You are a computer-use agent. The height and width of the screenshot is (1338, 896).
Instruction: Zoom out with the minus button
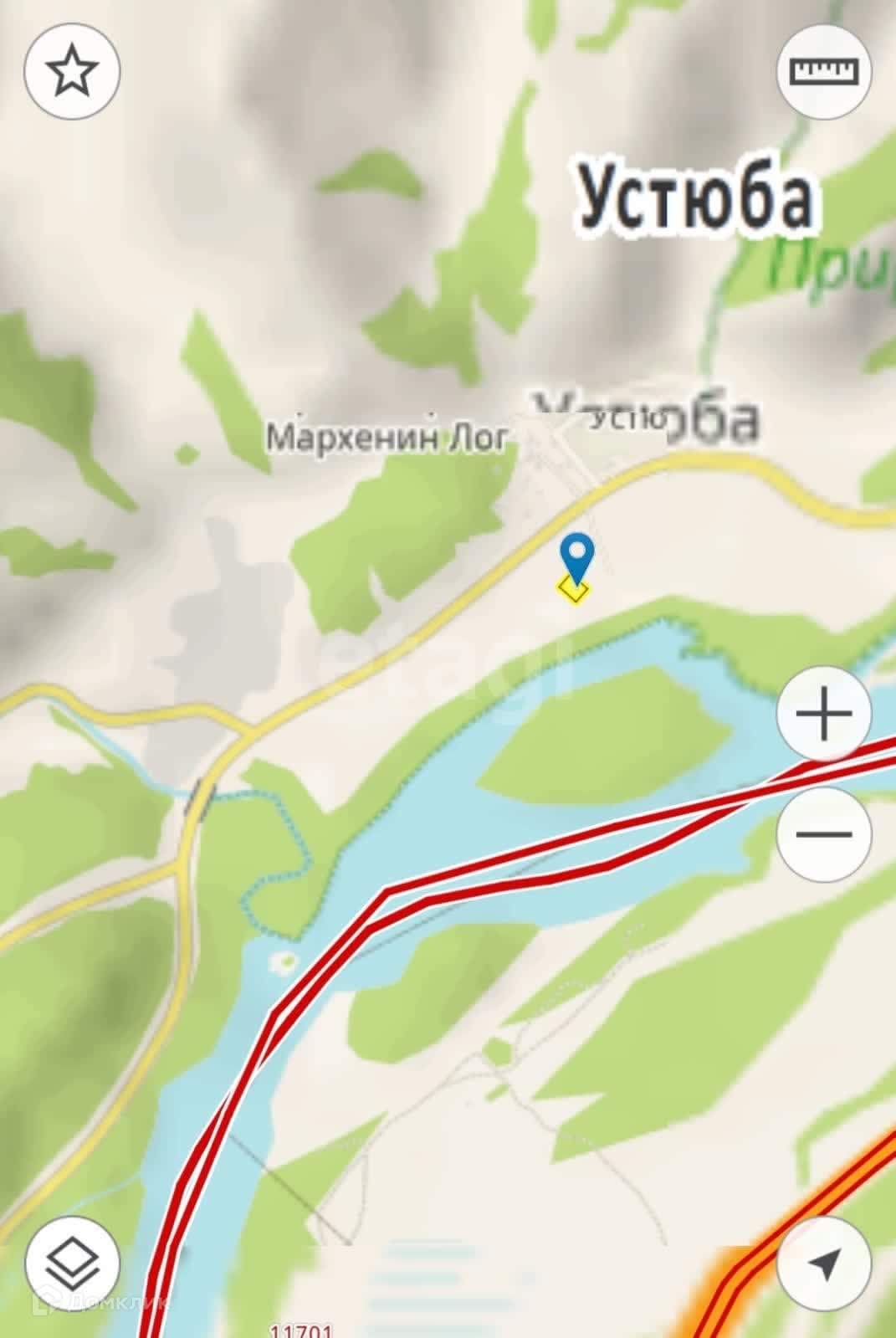824,834
